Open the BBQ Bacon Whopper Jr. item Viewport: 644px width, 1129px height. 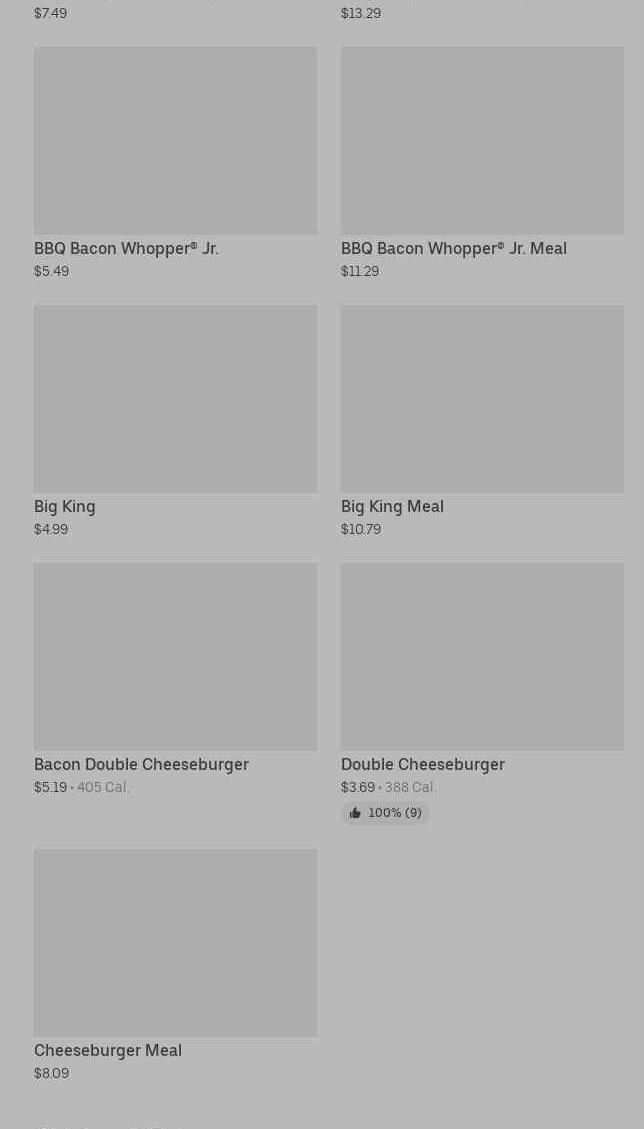(175, 163)
